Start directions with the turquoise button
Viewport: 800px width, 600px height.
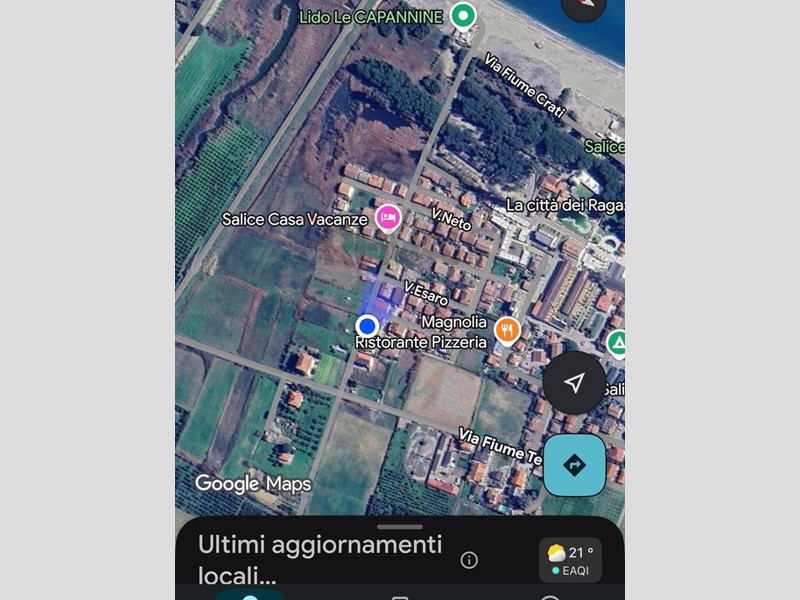574,464
